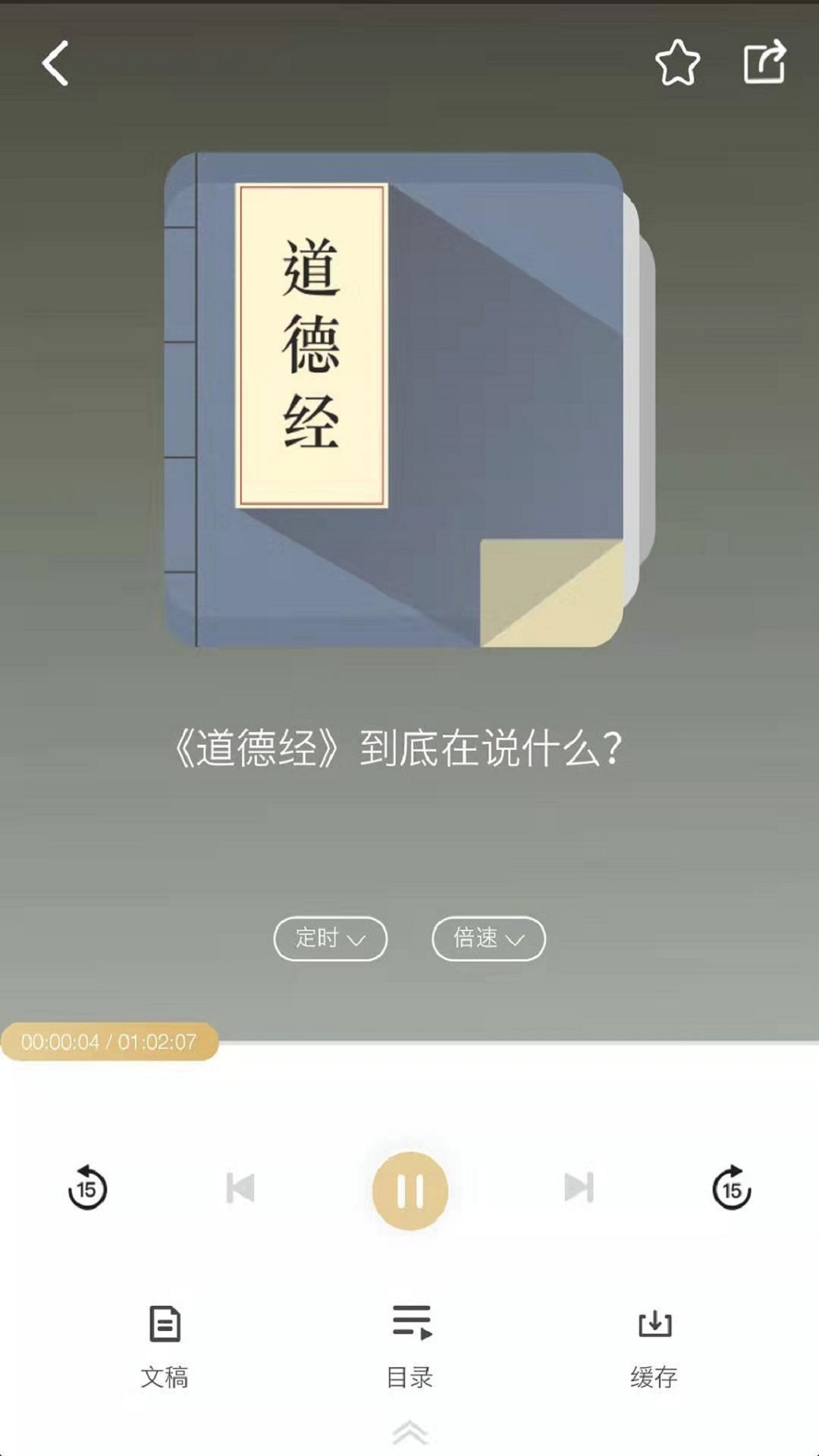Tap the playback progress time marker
819x1456 pixels.
tap(109, 1042)
